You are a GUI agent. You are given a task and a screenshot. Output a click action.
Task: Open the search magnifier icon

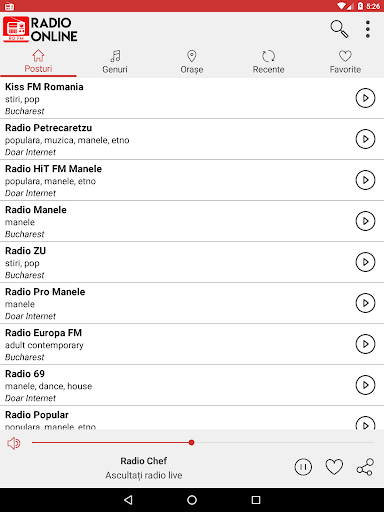[x=339, y=29]
